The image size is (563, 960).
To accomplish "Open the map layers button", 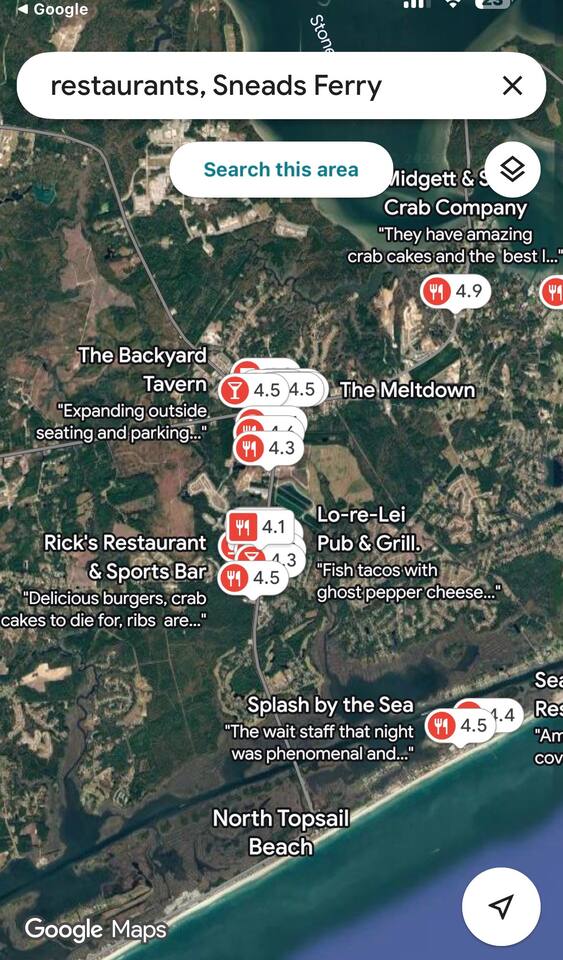I will coord(512,170).
